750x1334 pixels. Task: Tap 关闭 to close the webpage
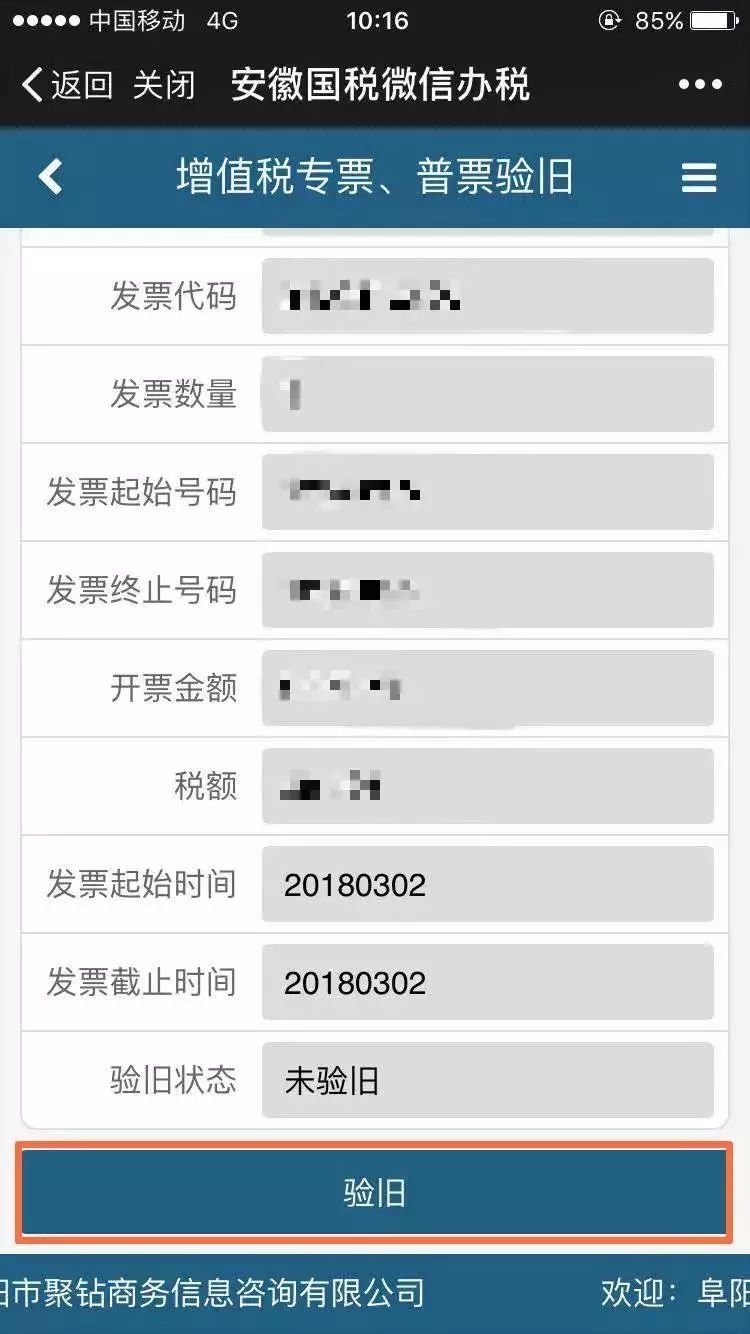[x=163, y=85]
